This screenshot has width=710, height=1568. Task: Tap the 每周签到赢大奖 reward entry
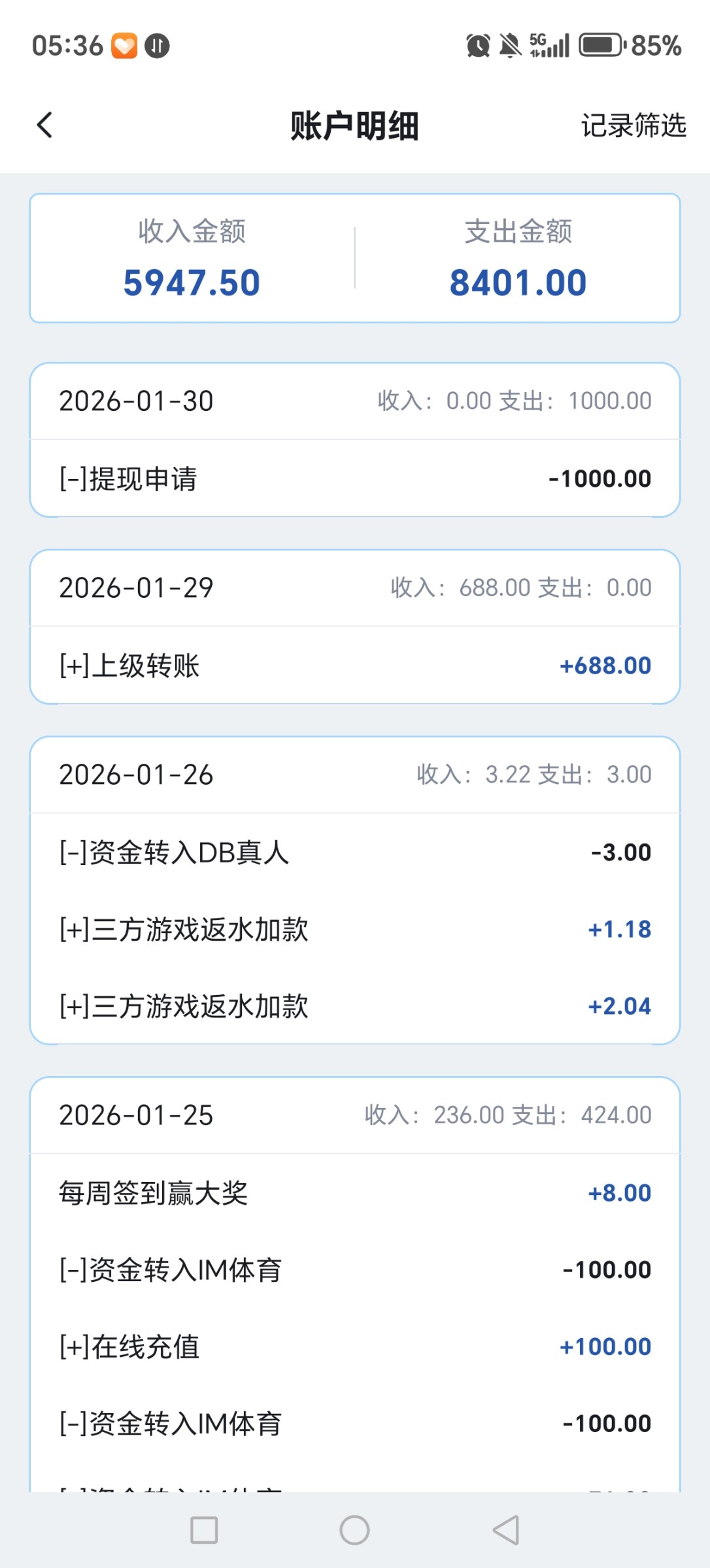pos(355,1192)
